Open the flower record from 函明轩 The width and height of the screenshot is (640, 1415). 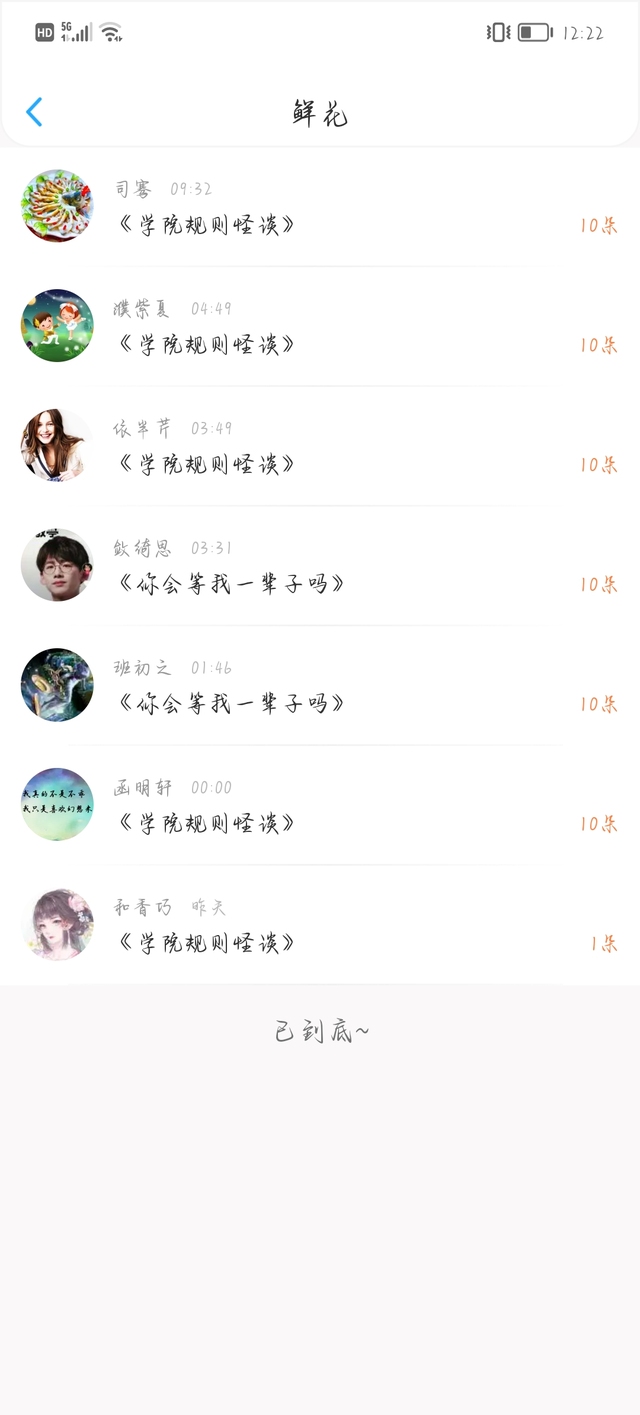pyautogui.click(x=320, y=805)
